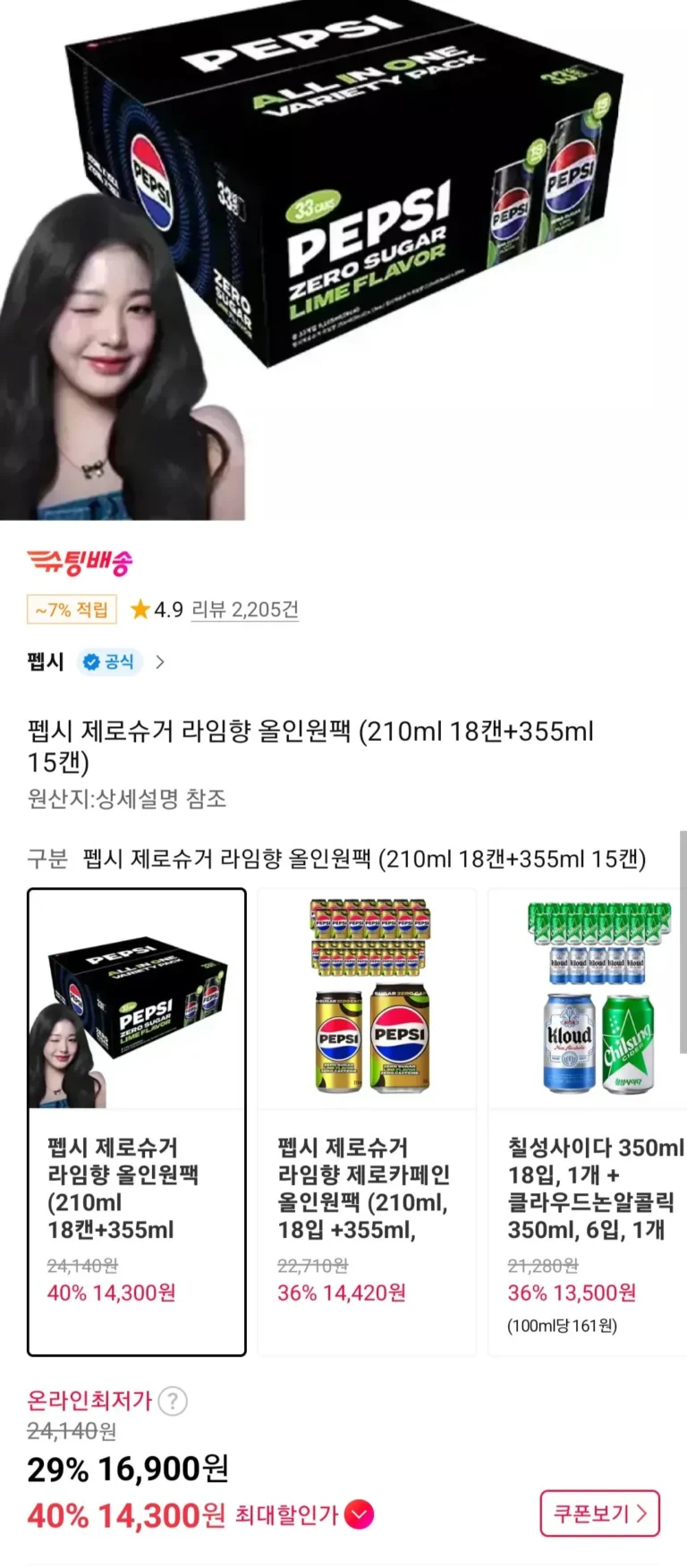
Task: Open the 온라인최저가 help question mark
Action: [173, 1401]
